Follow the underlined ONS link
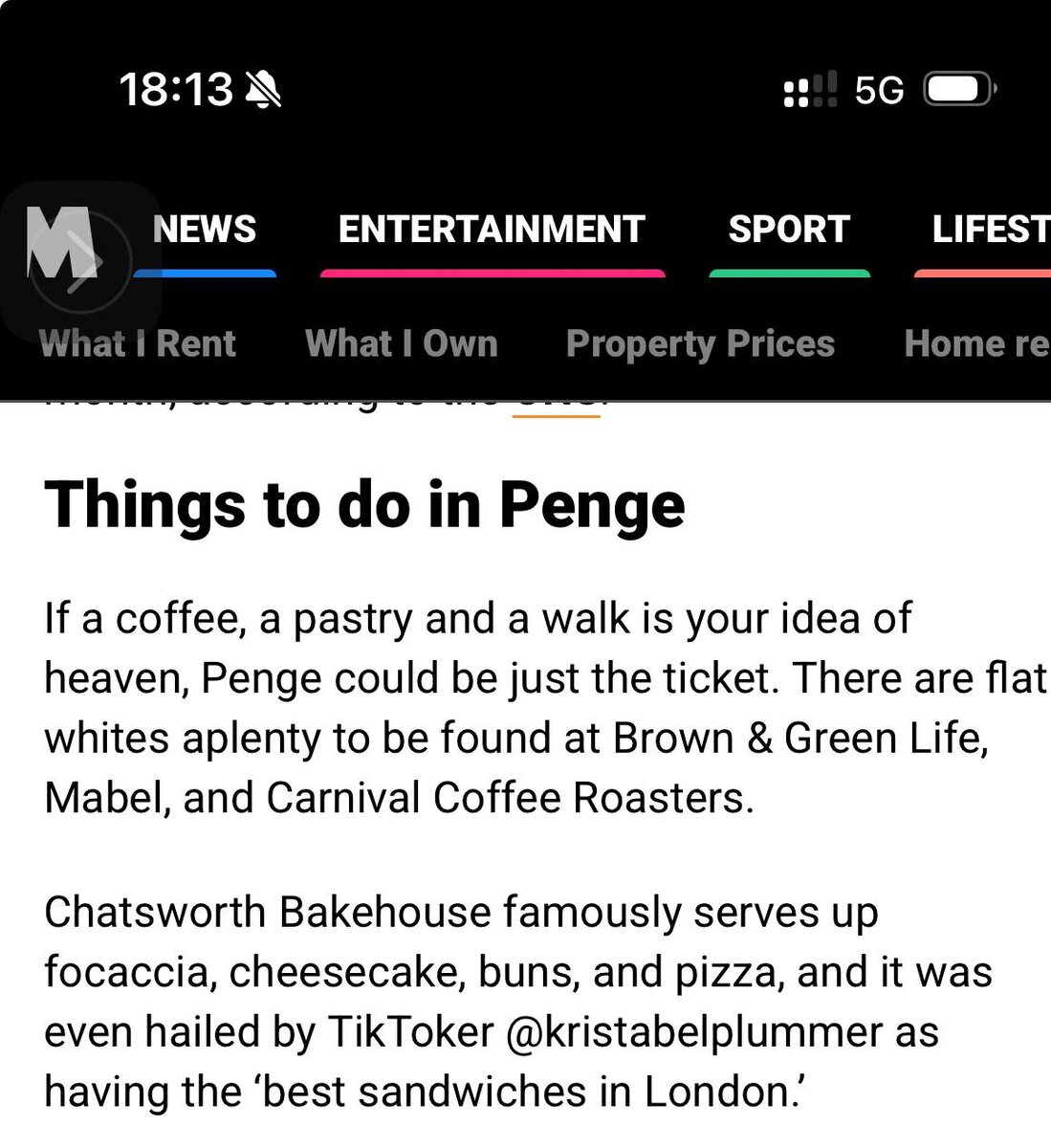Screen dimensions: 1051x1148 [557, 407]
